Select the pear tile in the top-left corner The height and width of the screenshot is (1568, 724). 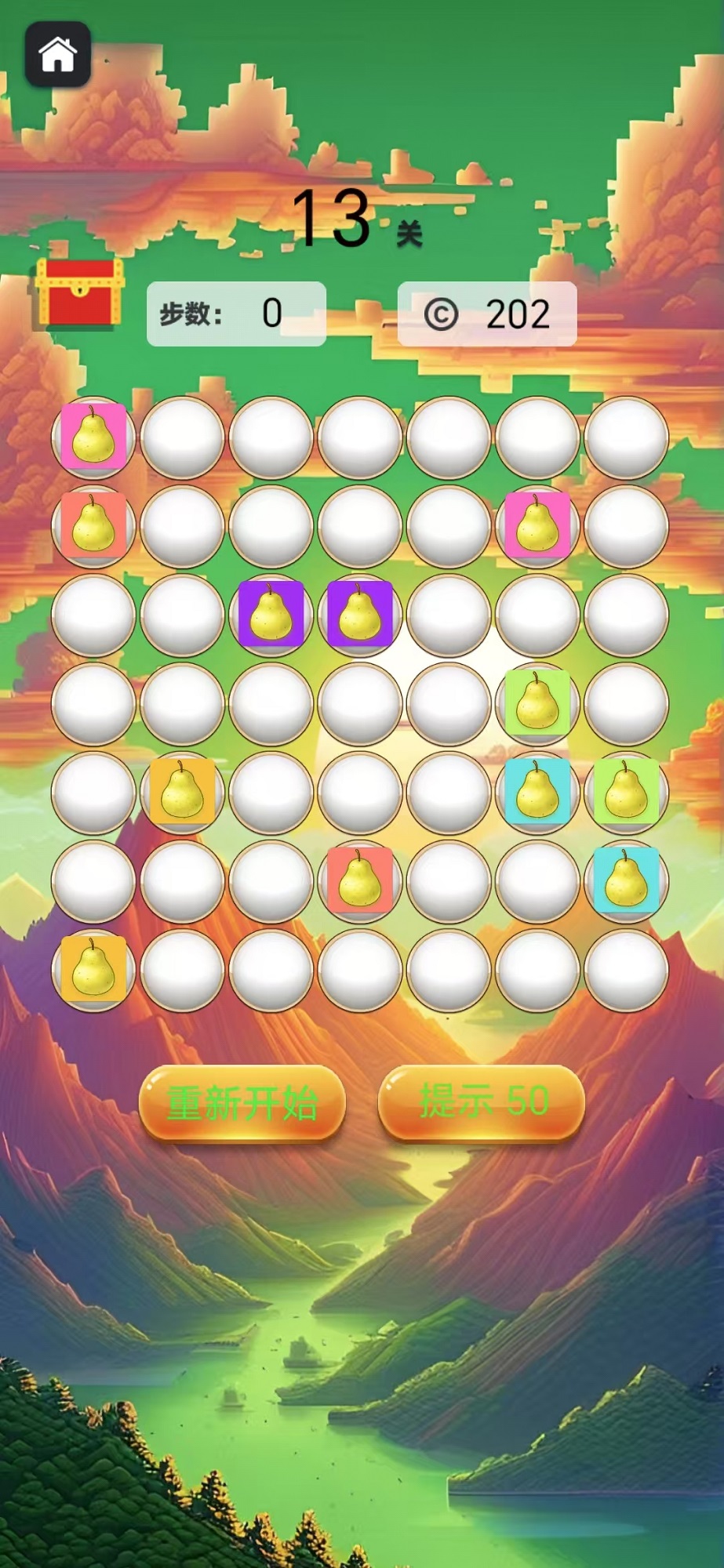(x=93, y=437)
